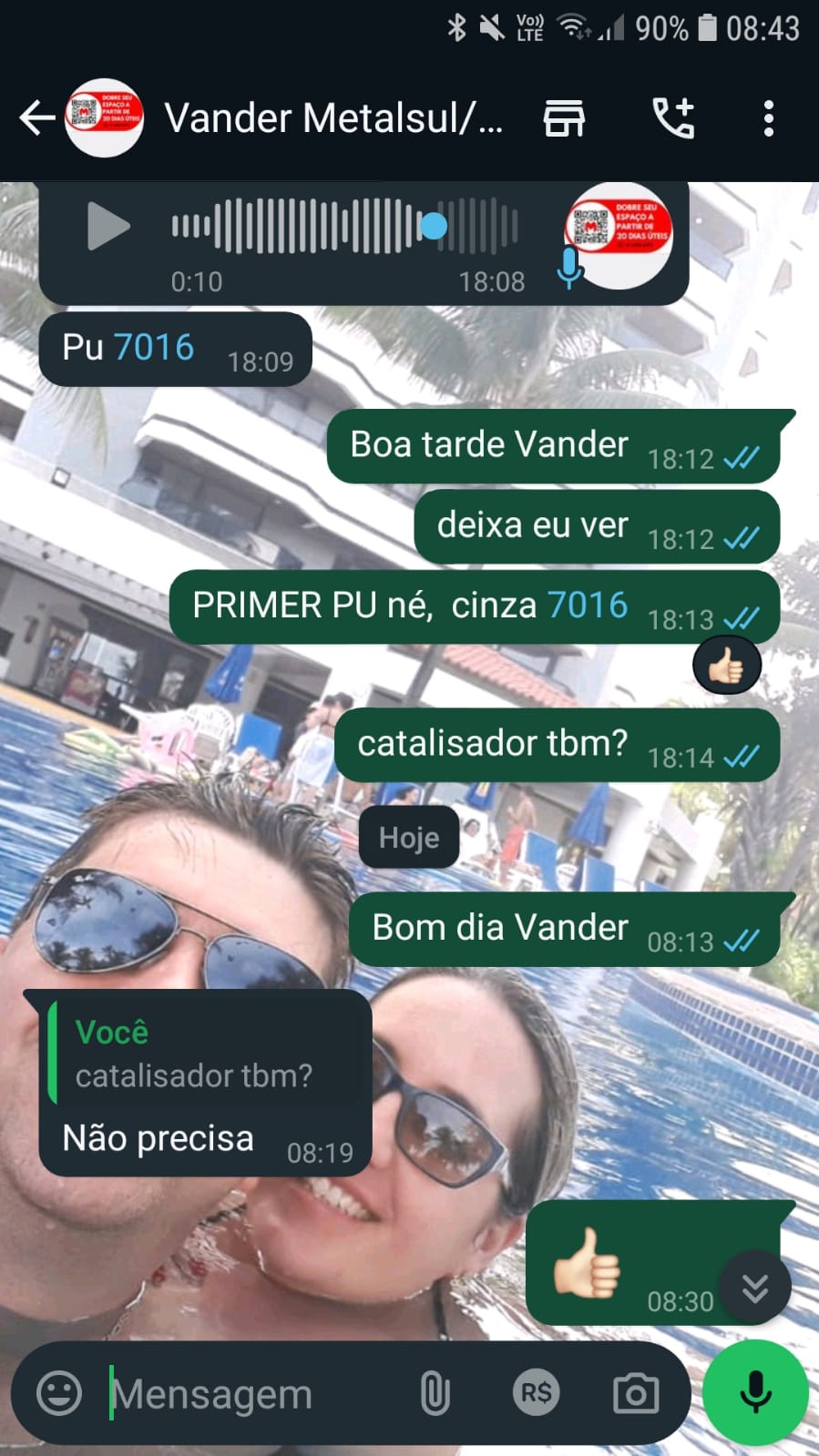Screen dimensions: 819x1456
Task: Open the camera to send a photo
Action: [635, 1393]
